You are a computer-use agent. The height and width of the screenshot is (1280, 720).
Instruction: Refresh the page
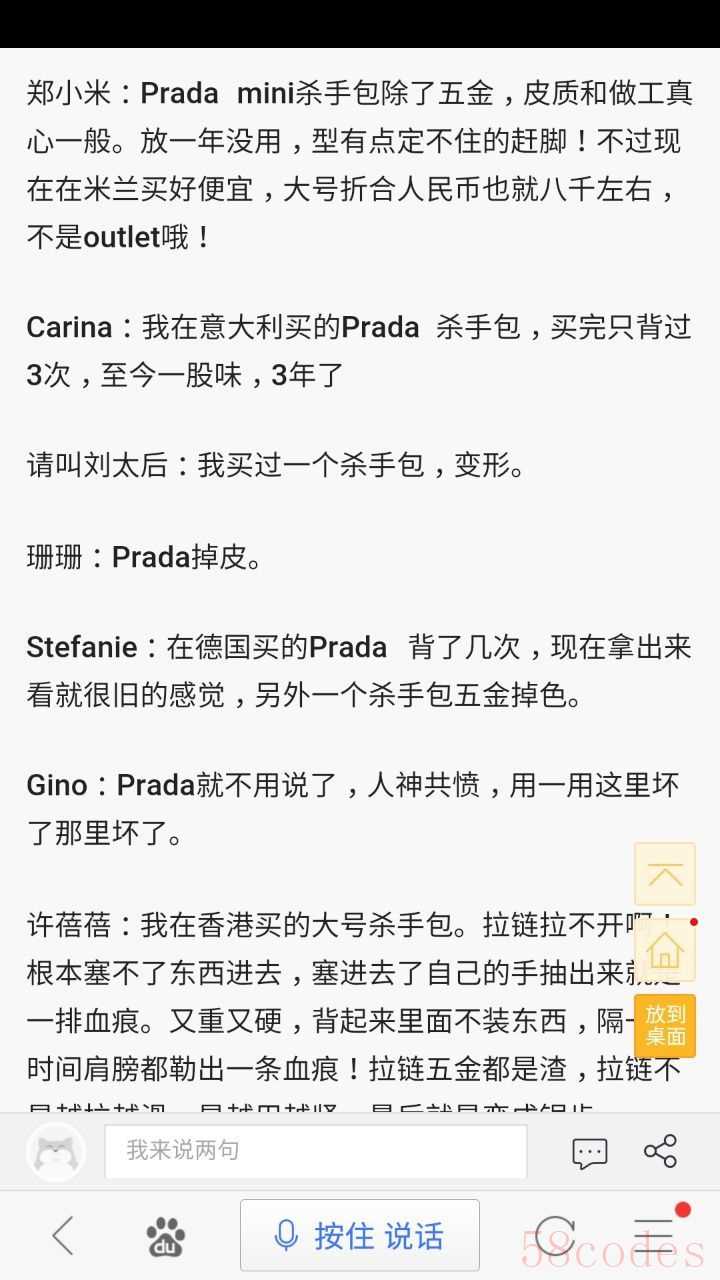(x=555, y=1236)
